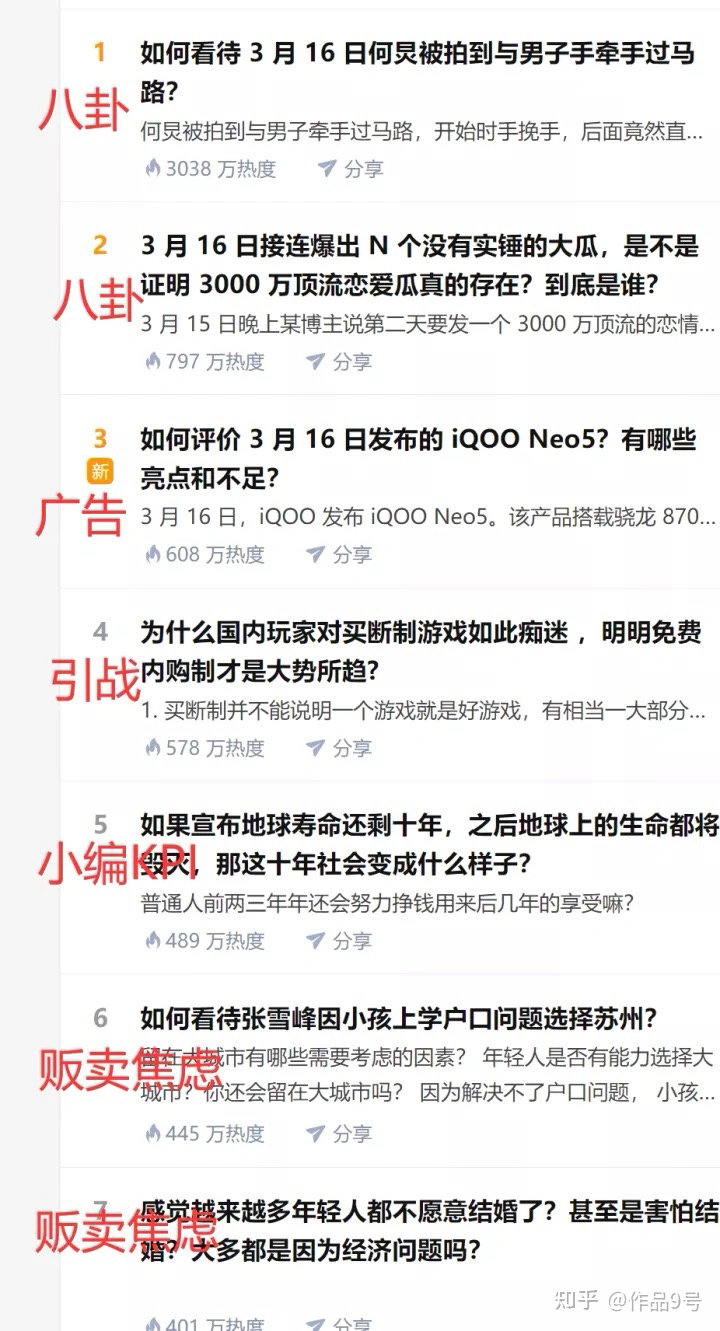Share the 608 万热度 question
Image resolution: width=720 pixels, height=1331 pixels.
point(338,554)
